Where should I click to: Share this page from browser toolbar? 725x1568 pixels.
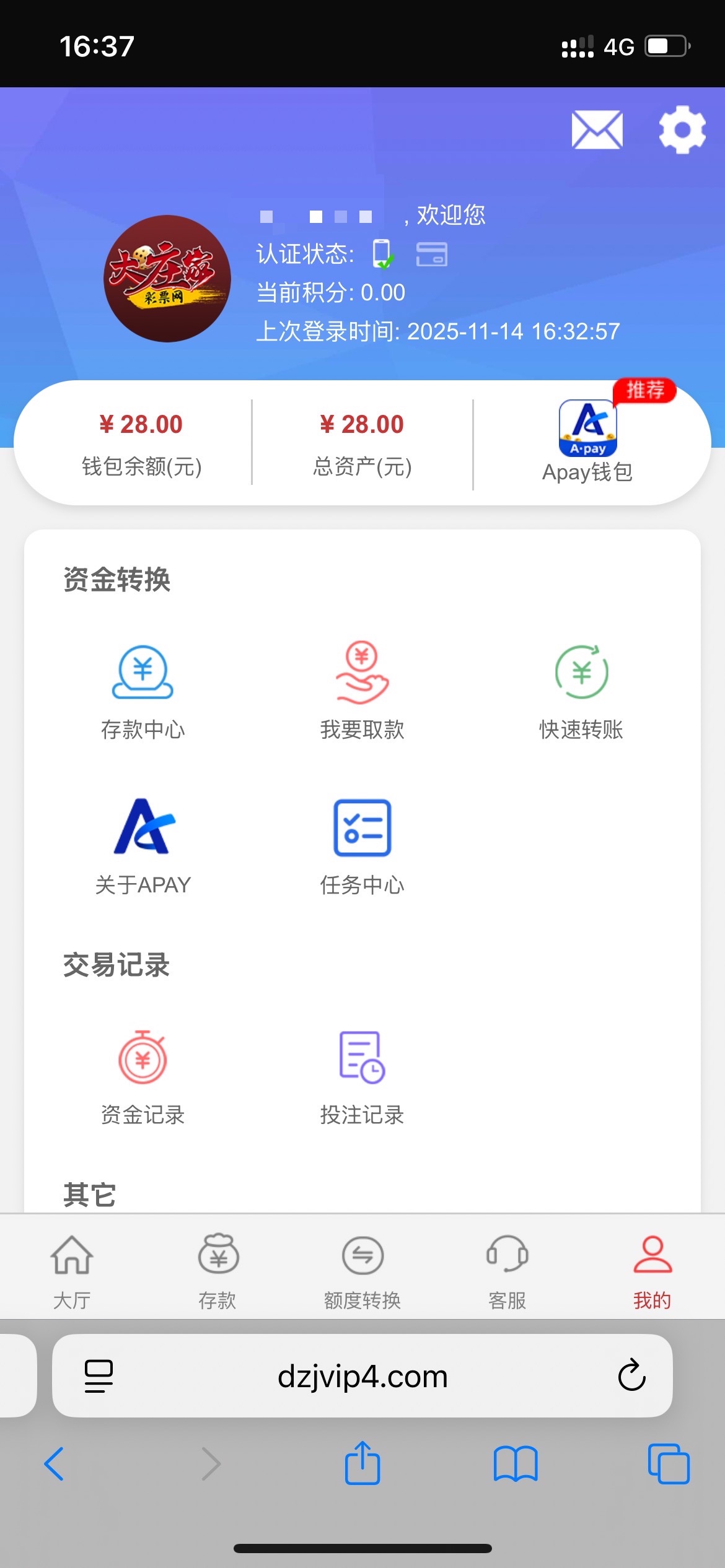pyautogui.click(x=362, y=1463)
